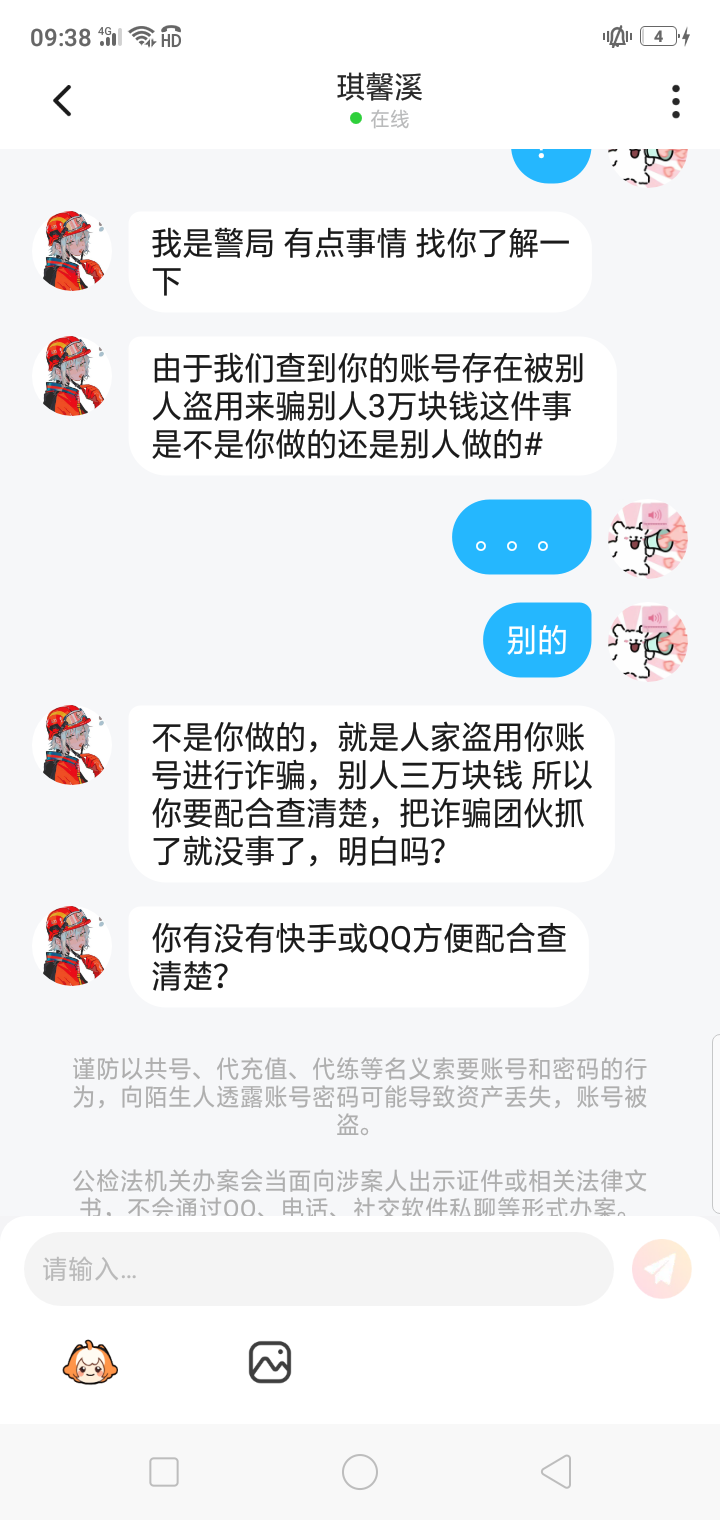
Task: Send the message with the paper plane
Action: [x=661, y=1269]
